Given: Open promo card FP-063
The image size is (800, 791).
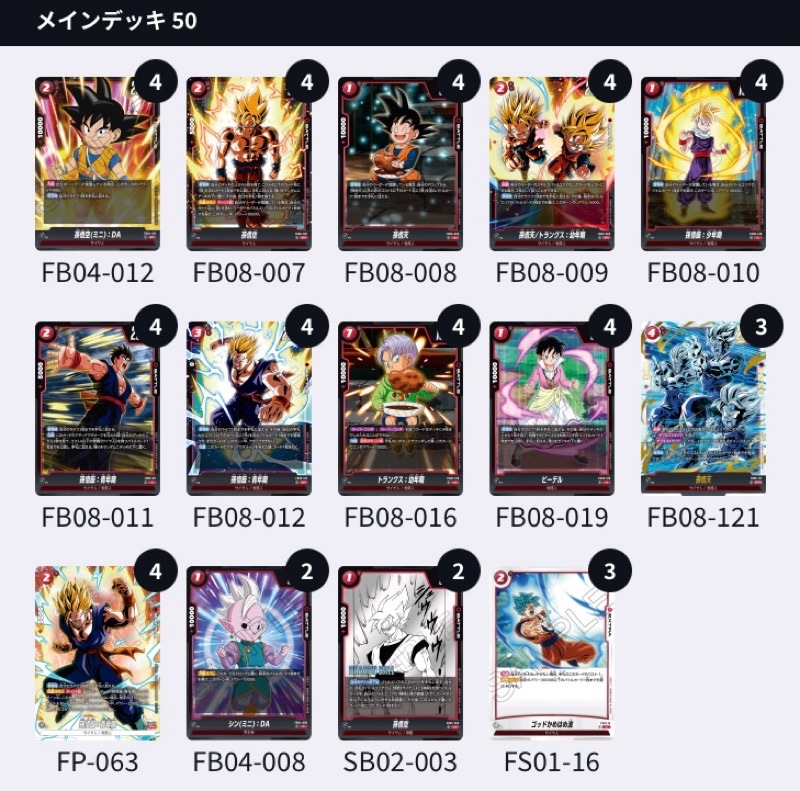Looking at the screenshot, I should coord(97,653).
